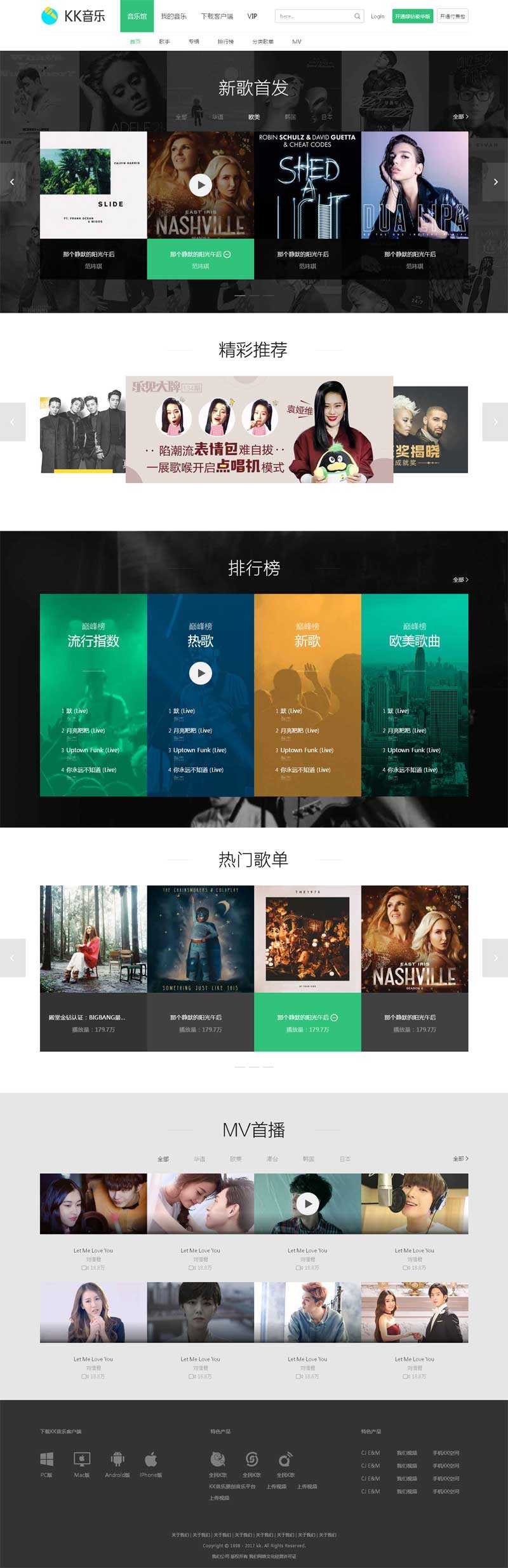
Task: Tap the Login link
Action: click(x=377, y=16)
